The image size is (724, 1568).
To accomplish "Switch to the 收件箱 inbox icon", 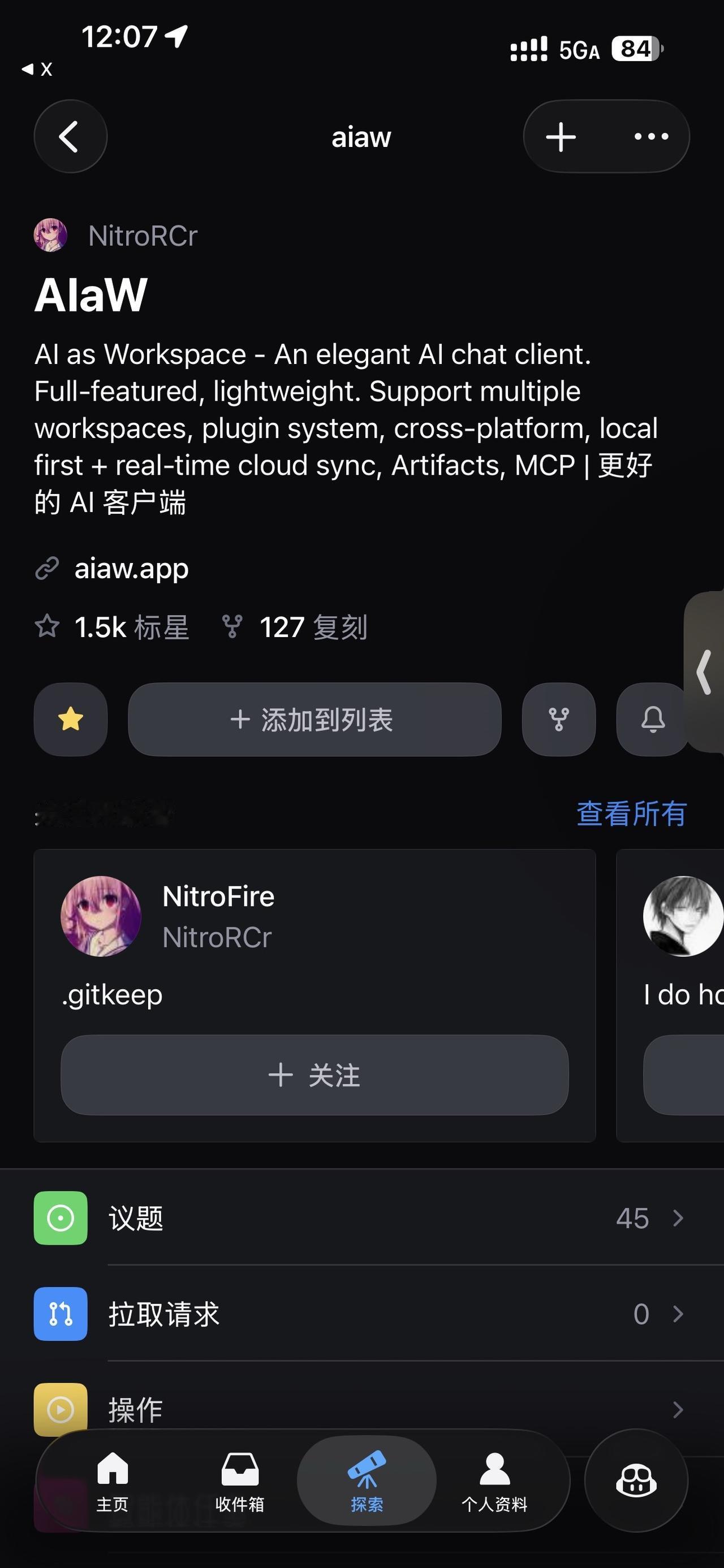I will 239,1483.
